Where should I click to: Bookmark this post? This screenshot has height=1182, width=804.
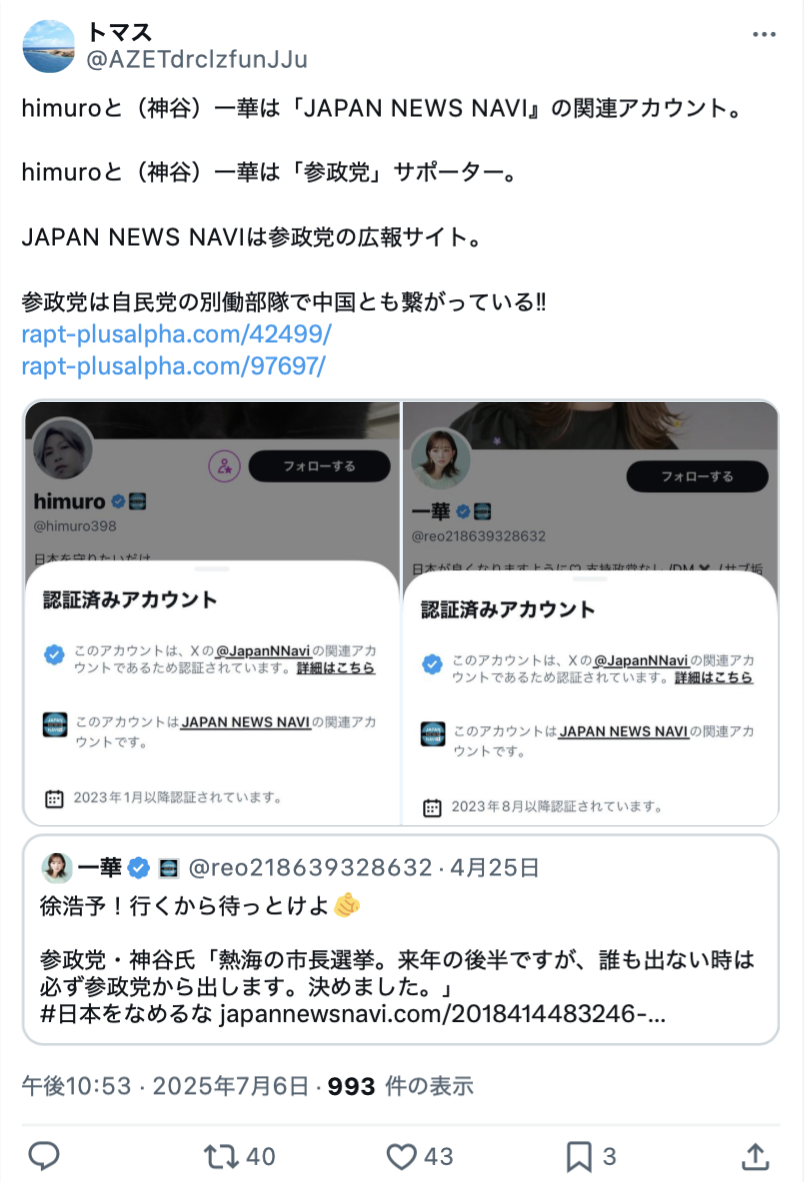click(579, 1157)
